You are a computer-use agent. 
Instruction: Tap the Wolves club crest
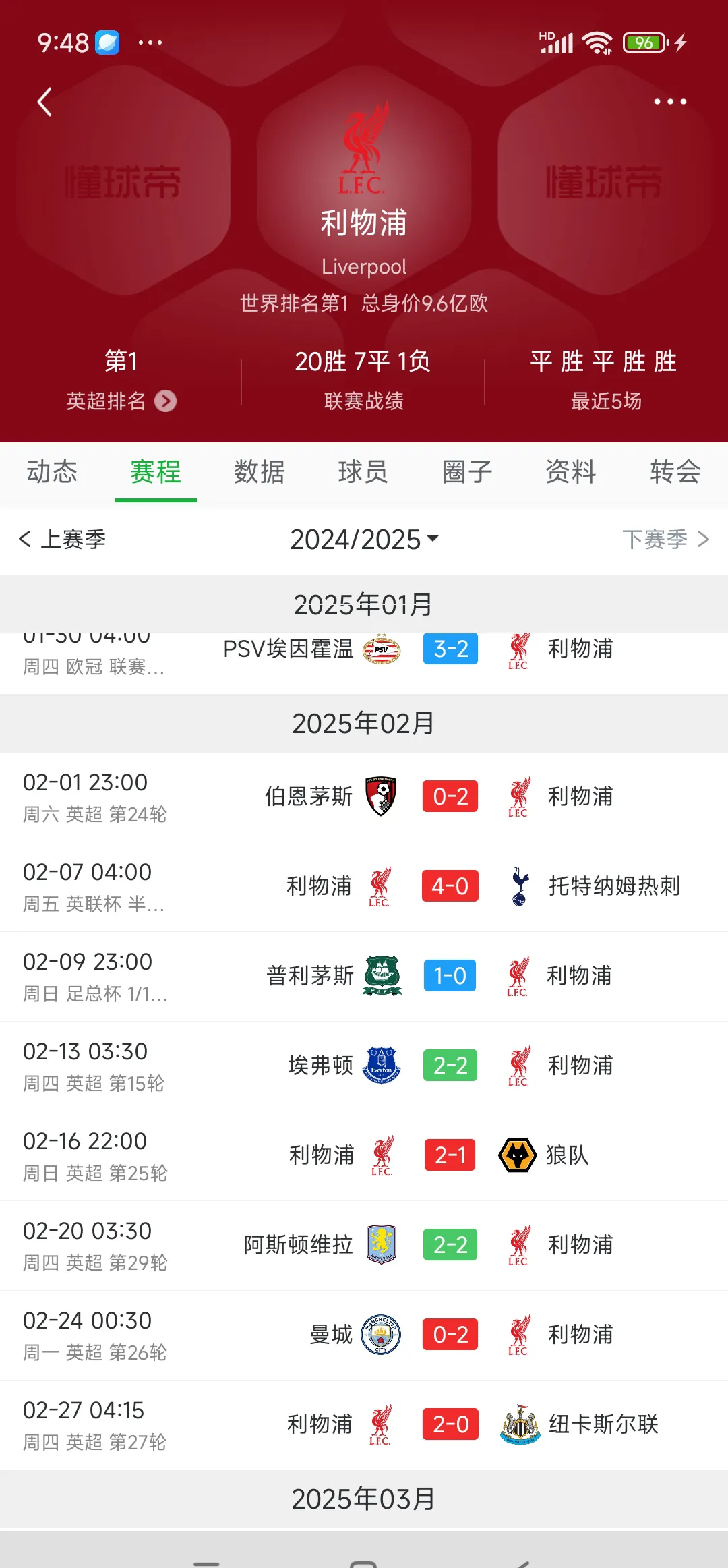coord(516,1155)
